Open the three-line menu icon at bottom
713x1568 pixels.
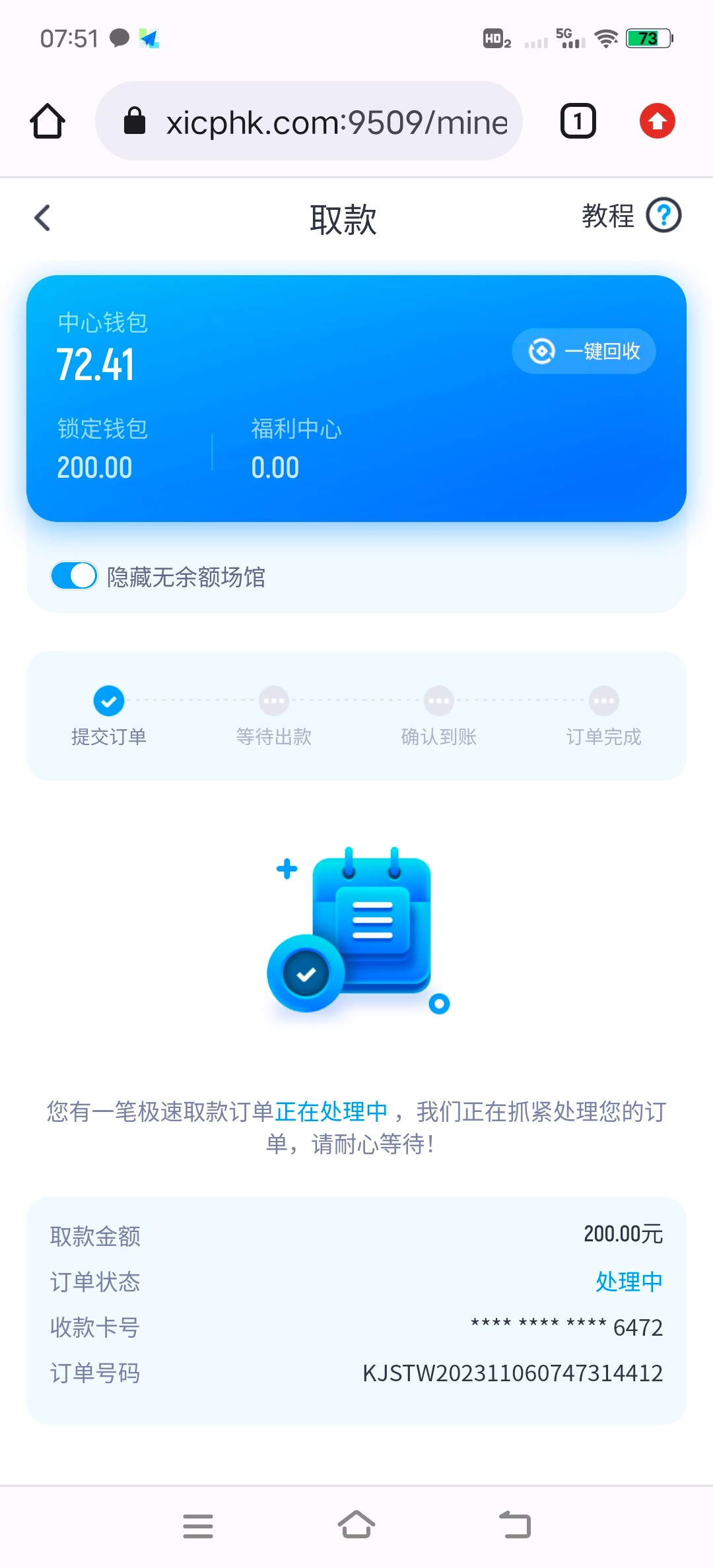(x=198, y=1526)
